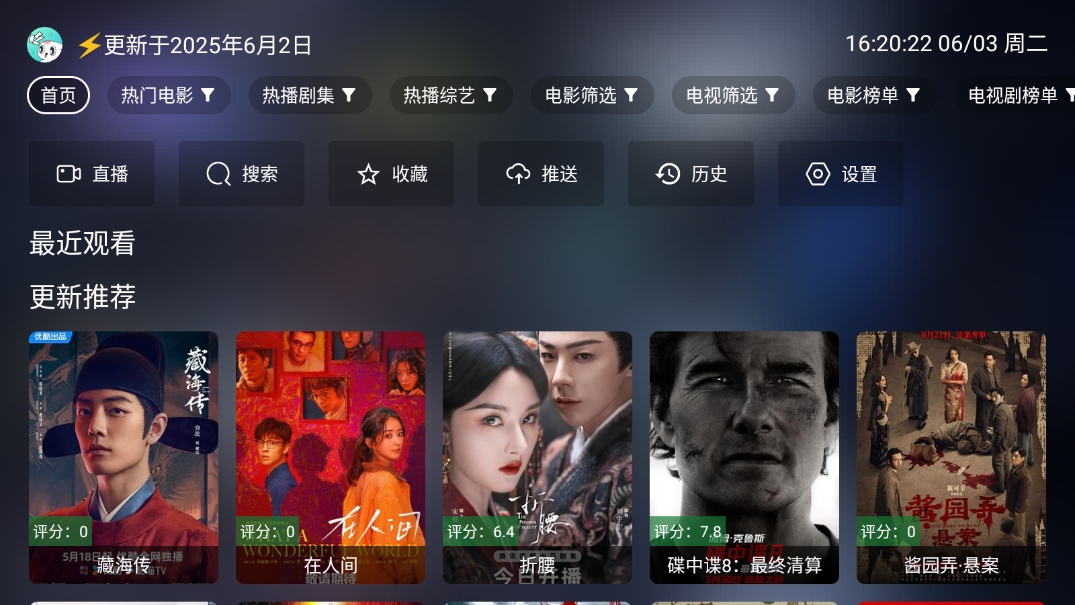Image resolution: width=1075 pixels, height=605 pixels.
Task: Switch to 热播综艺 tab
Action: pyautogui.click(x=450, y=95)
